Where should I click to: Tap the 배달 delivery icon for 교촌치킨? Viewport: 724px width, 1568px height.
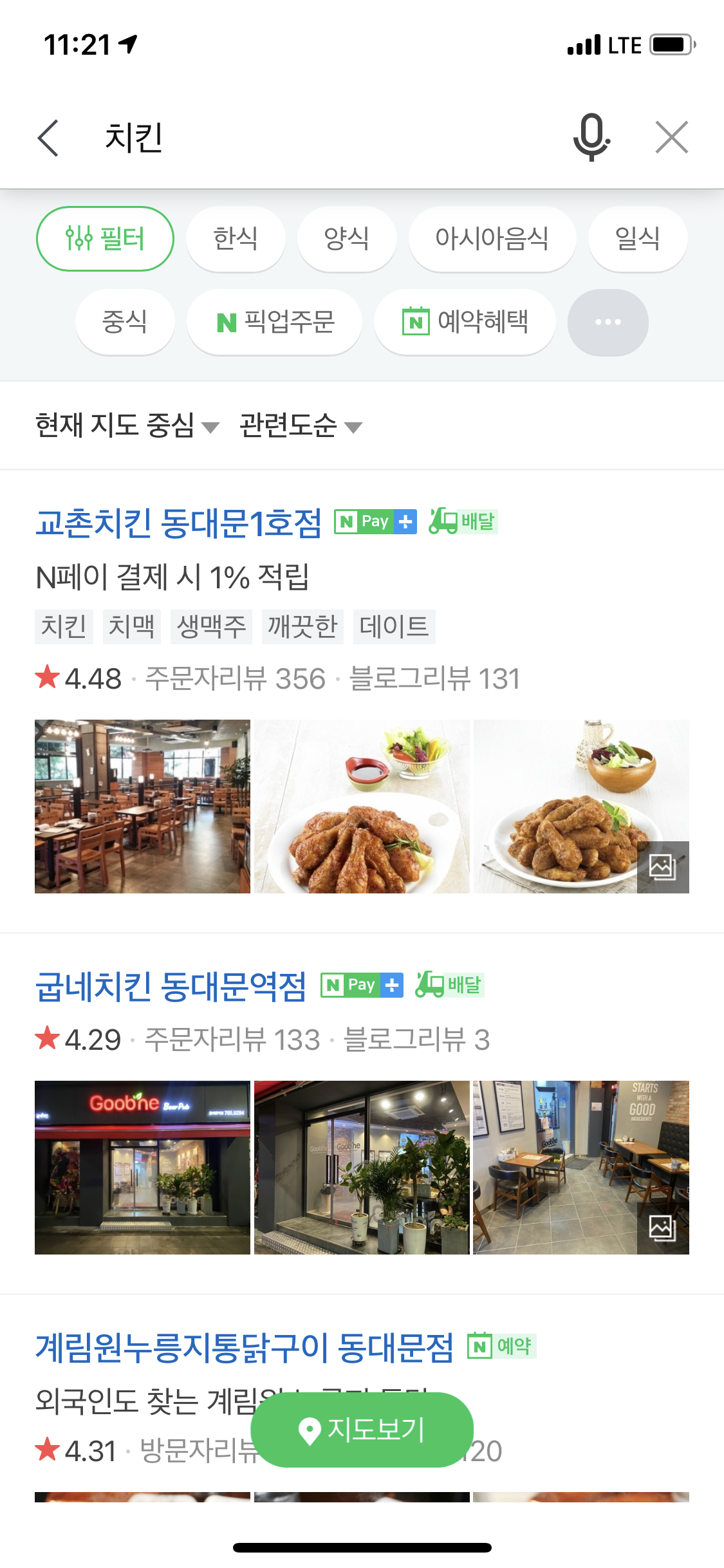pyautogui.click(x=463, y=521)
